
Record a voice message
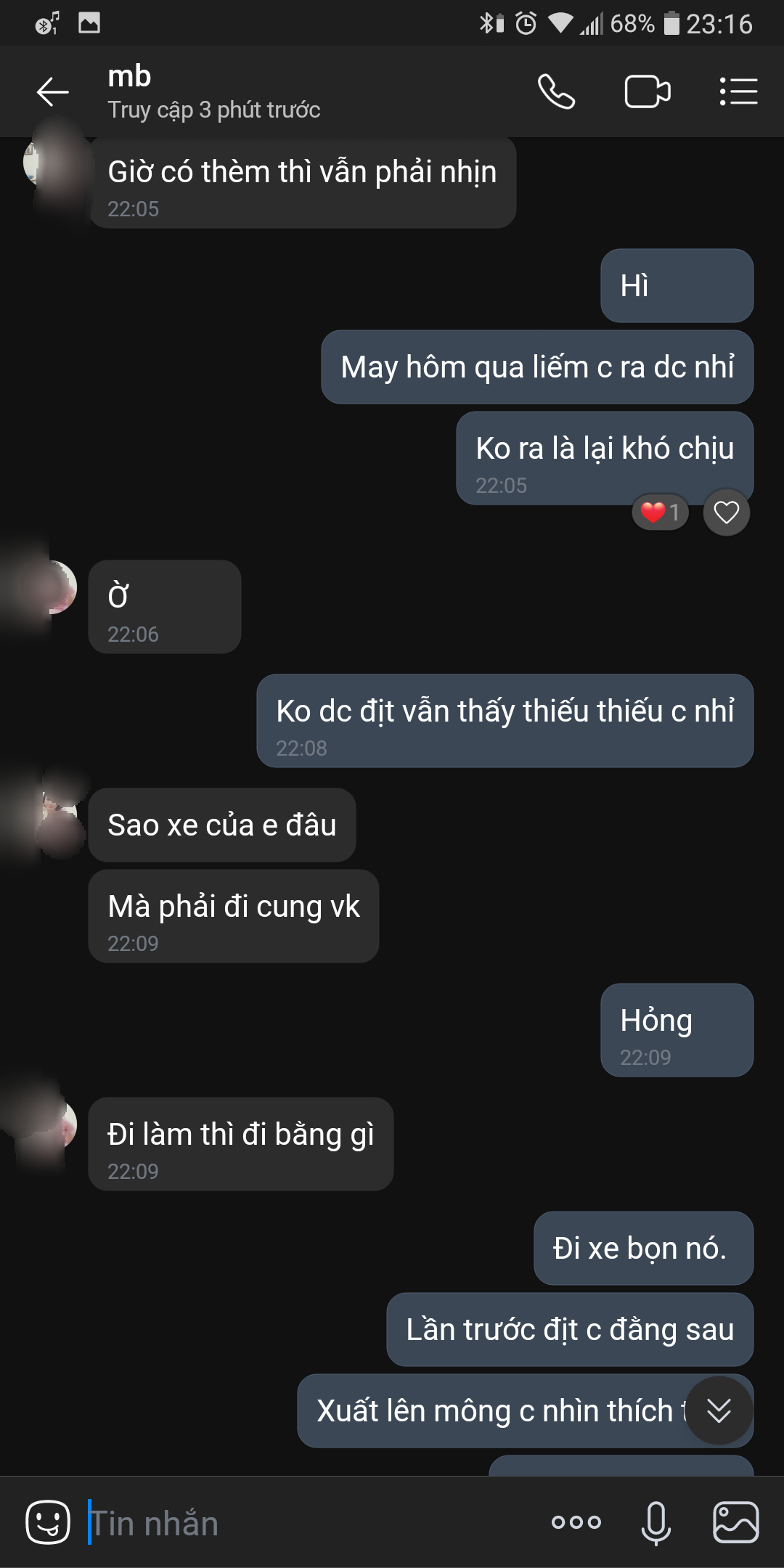(656, 1522)
